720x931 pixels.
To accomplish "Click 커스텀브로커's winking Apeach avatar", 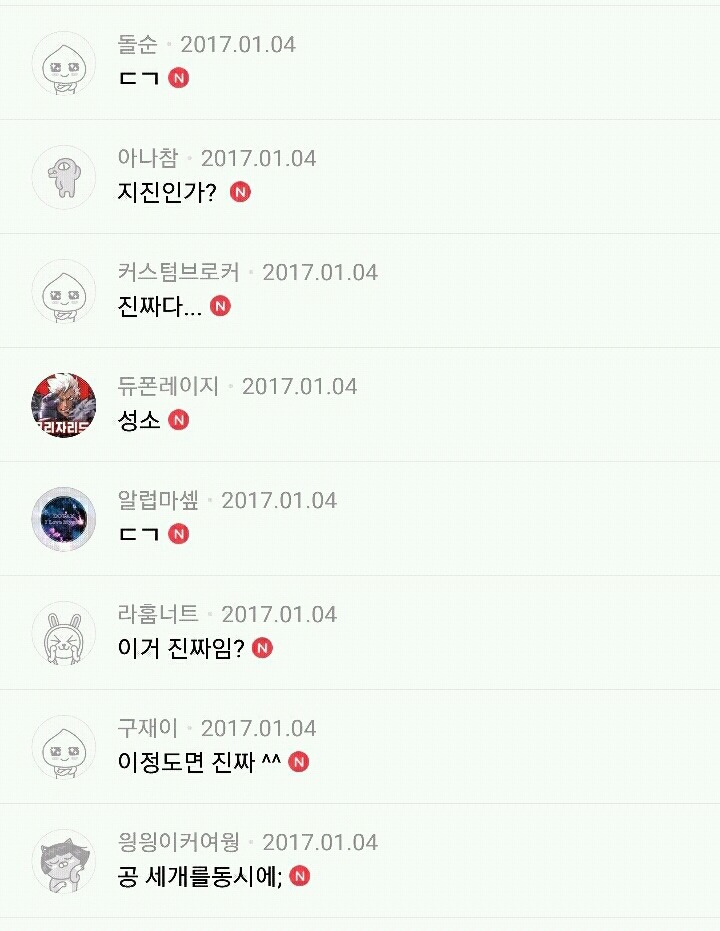I will point(62,290).
